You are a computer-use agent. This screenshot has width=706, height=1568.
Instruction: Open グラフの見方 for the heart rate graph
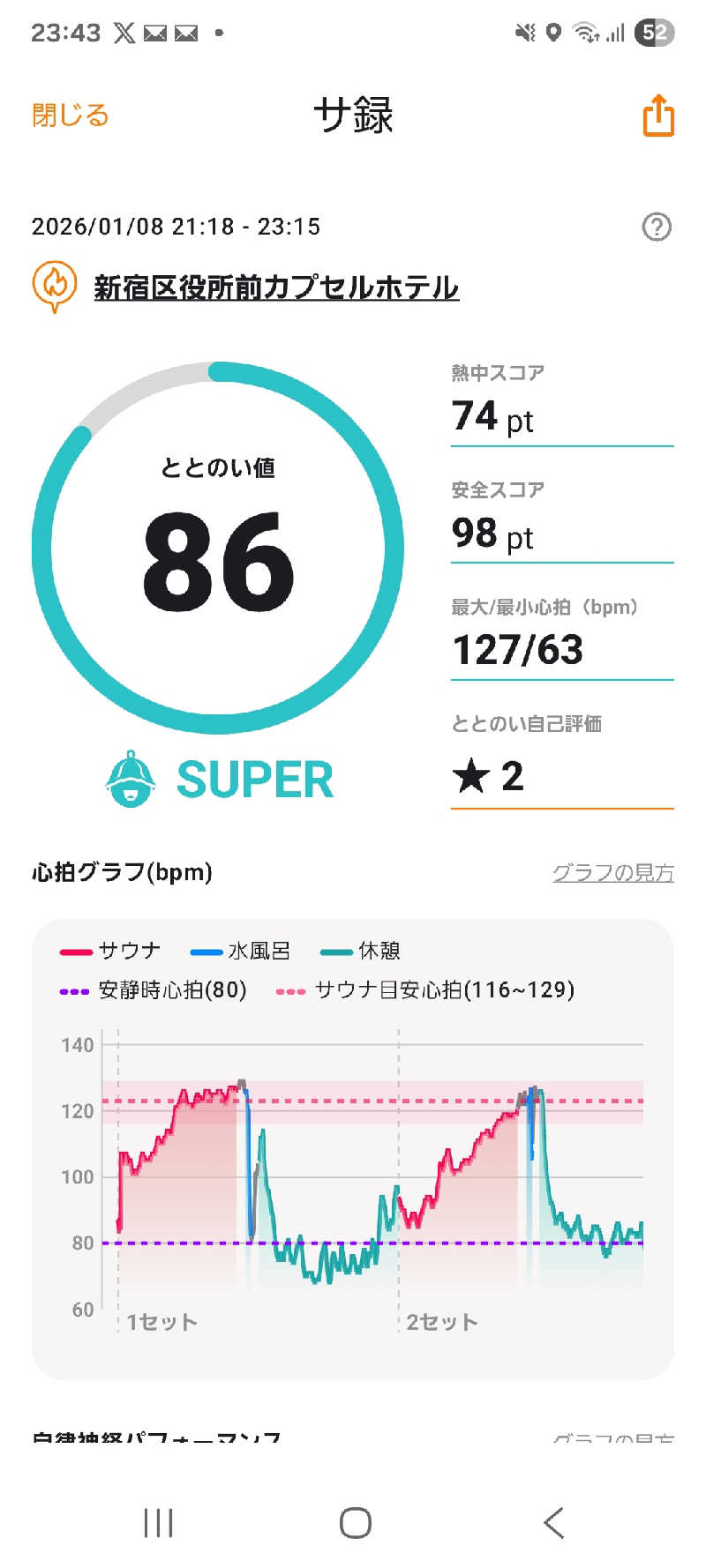click(612, 872)
